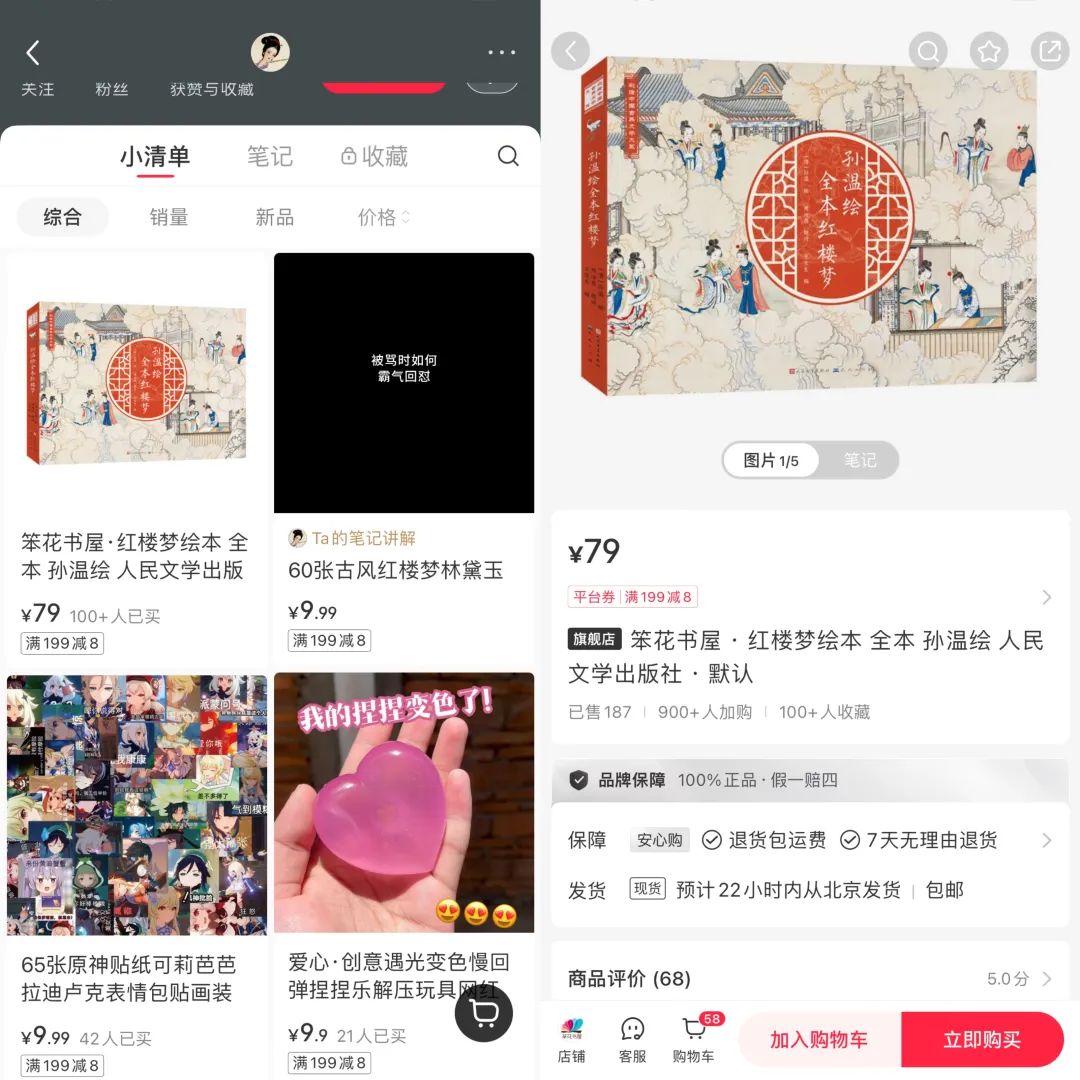Search within the 小清单 list

pos(508,156)
